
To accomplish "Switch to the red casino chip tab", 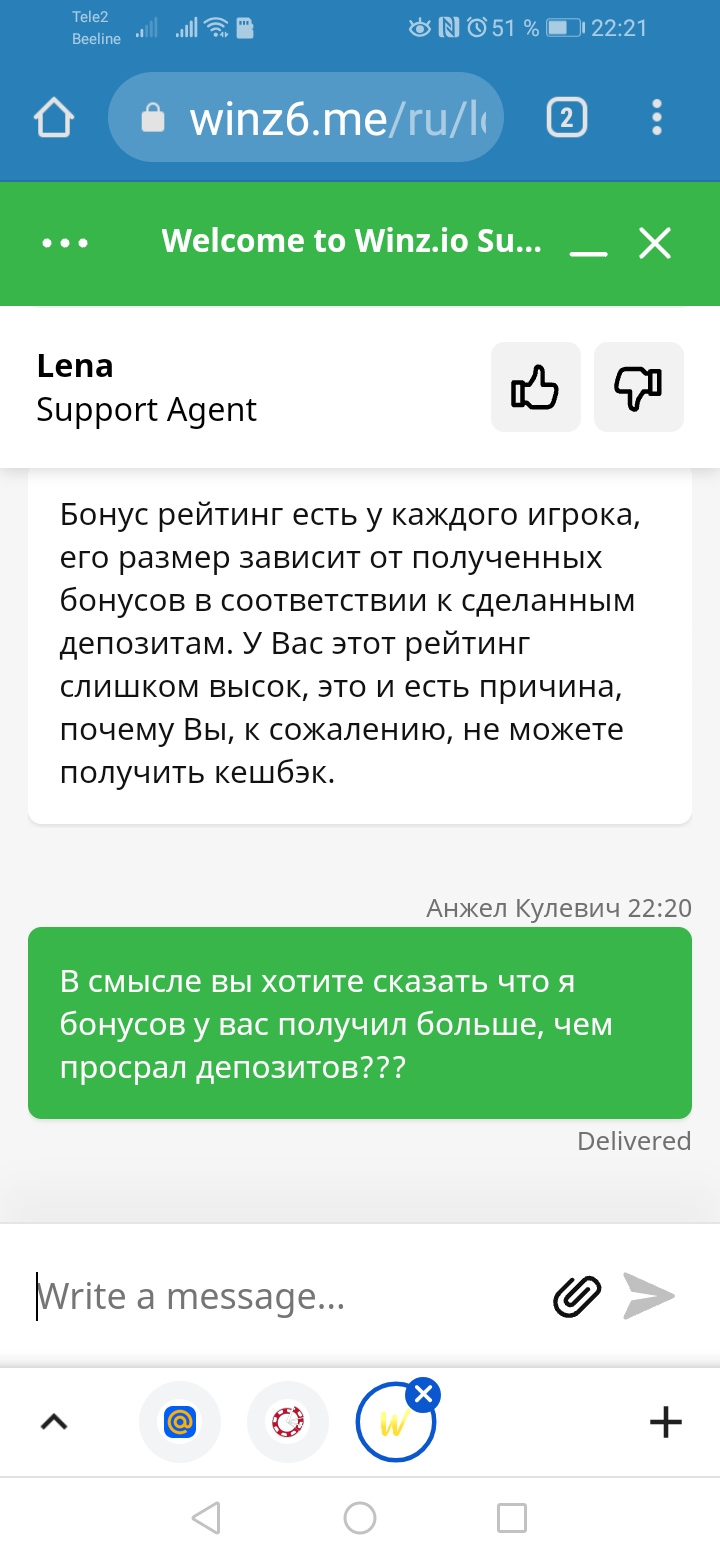I will tap(288, 1421).
